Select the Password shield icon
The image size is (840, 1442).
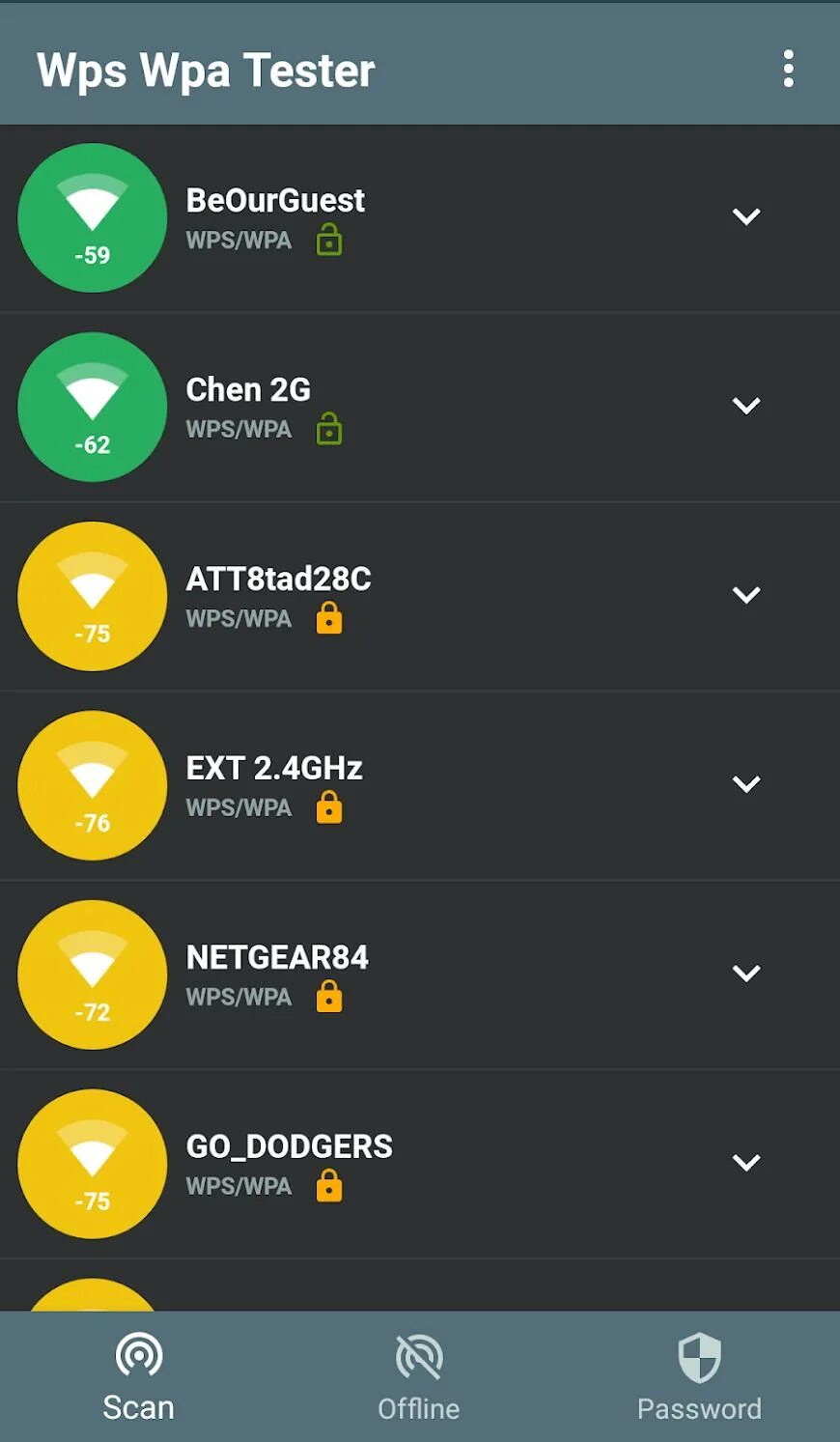698,1355
